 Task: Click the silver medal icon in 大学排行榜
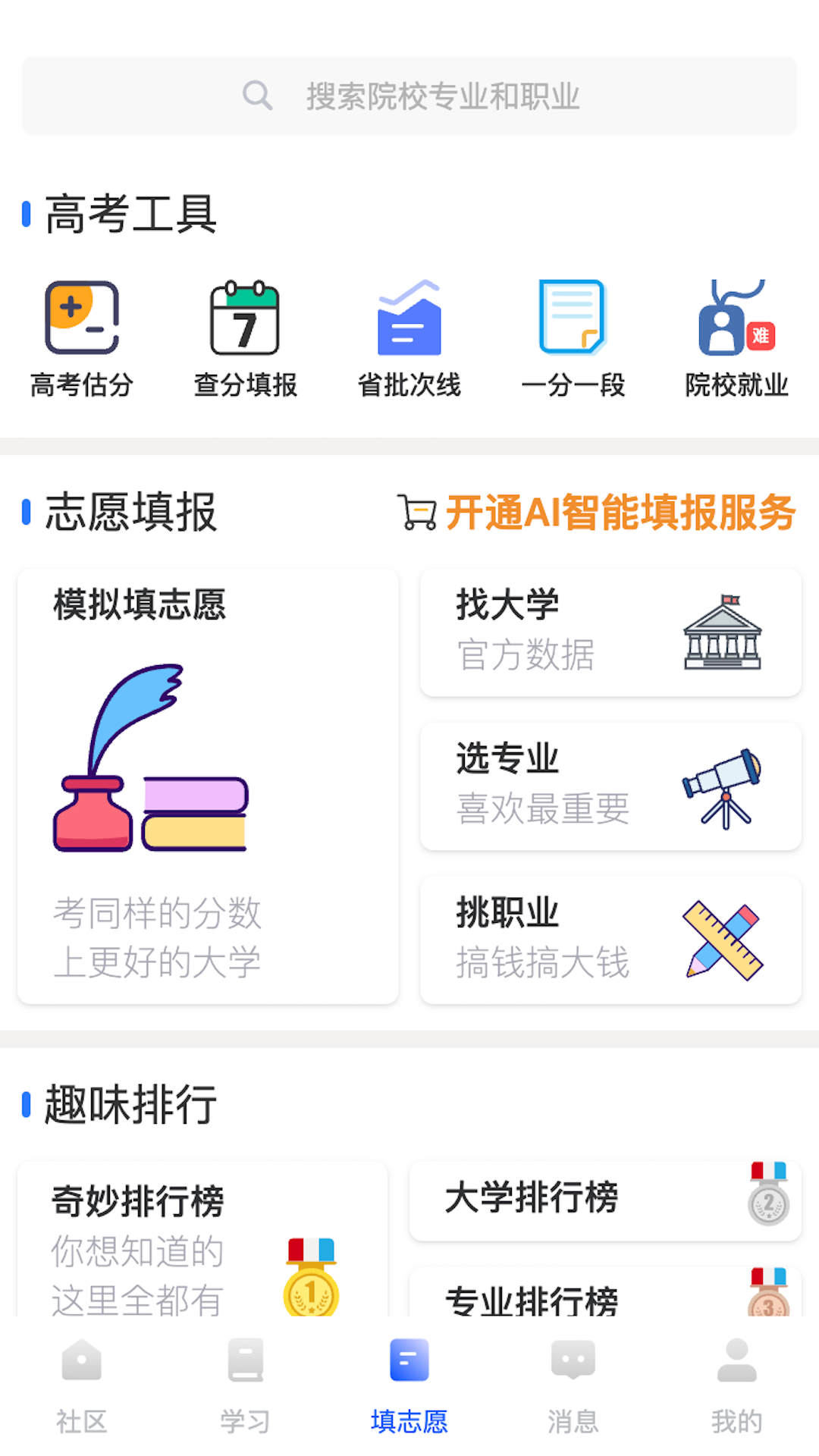click(x=766, y=1198)
